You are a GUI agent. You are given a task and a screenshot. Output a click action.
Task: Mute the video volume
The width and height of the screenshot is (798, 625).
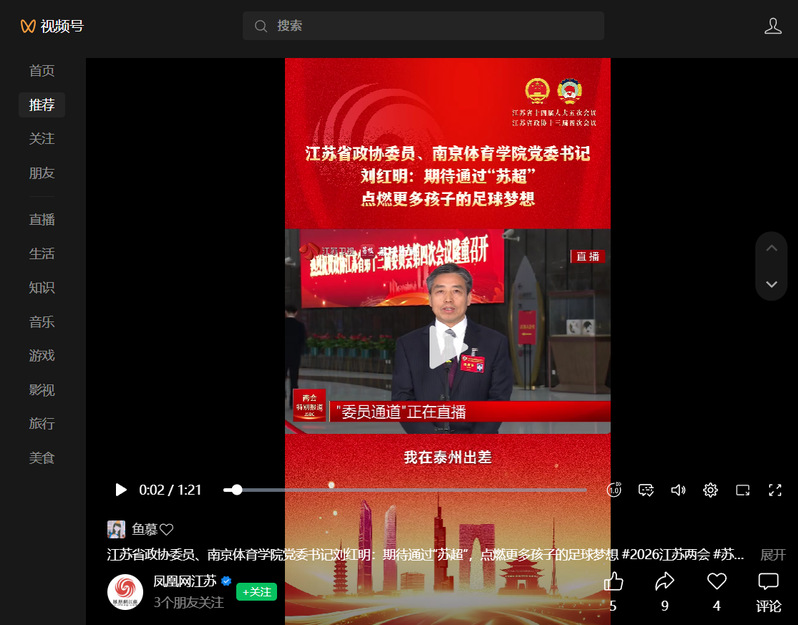678,490
